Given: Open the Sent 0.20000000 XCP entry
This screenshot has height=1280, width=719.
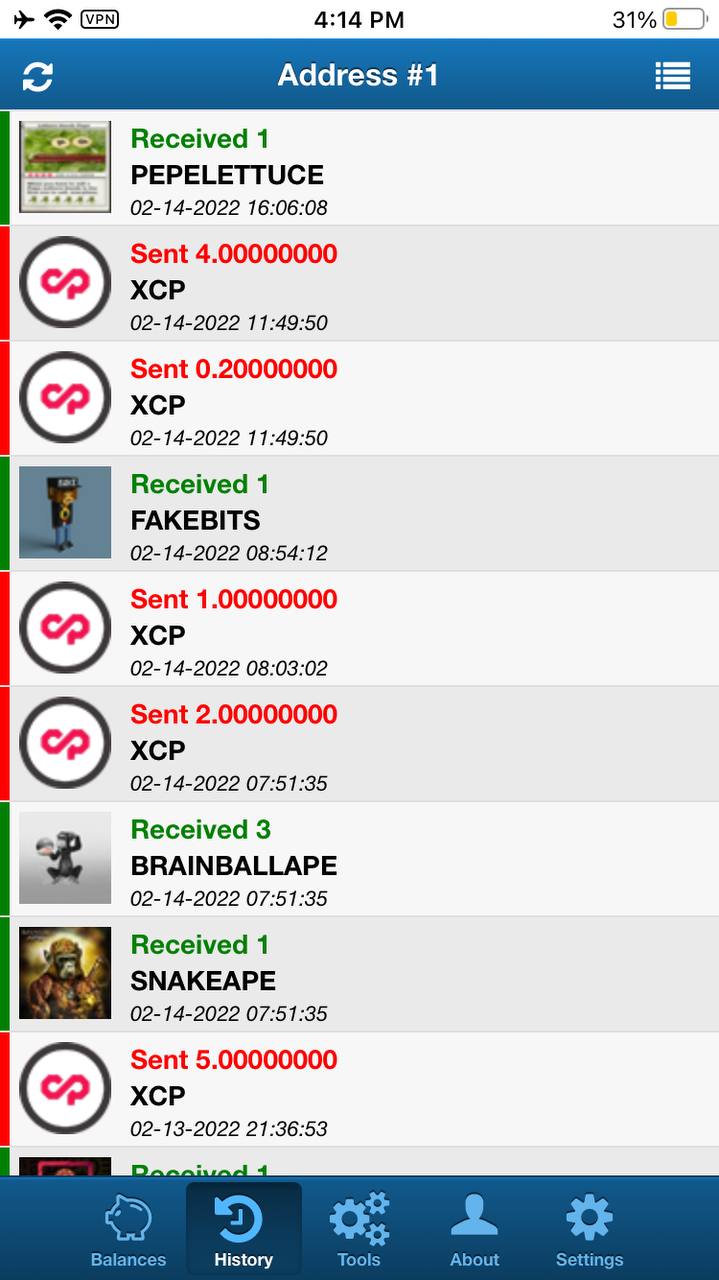Looking at the screenshot, I should point(360,398).
